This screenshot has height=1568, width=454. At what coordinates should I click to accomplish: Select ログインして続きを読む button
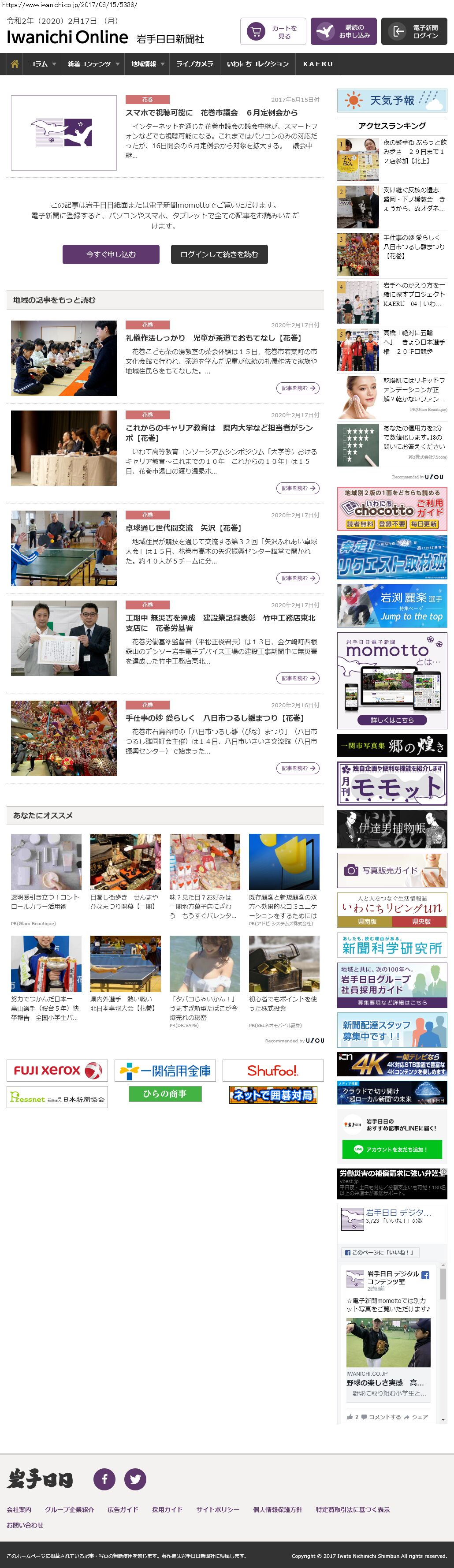coord(219,254)
